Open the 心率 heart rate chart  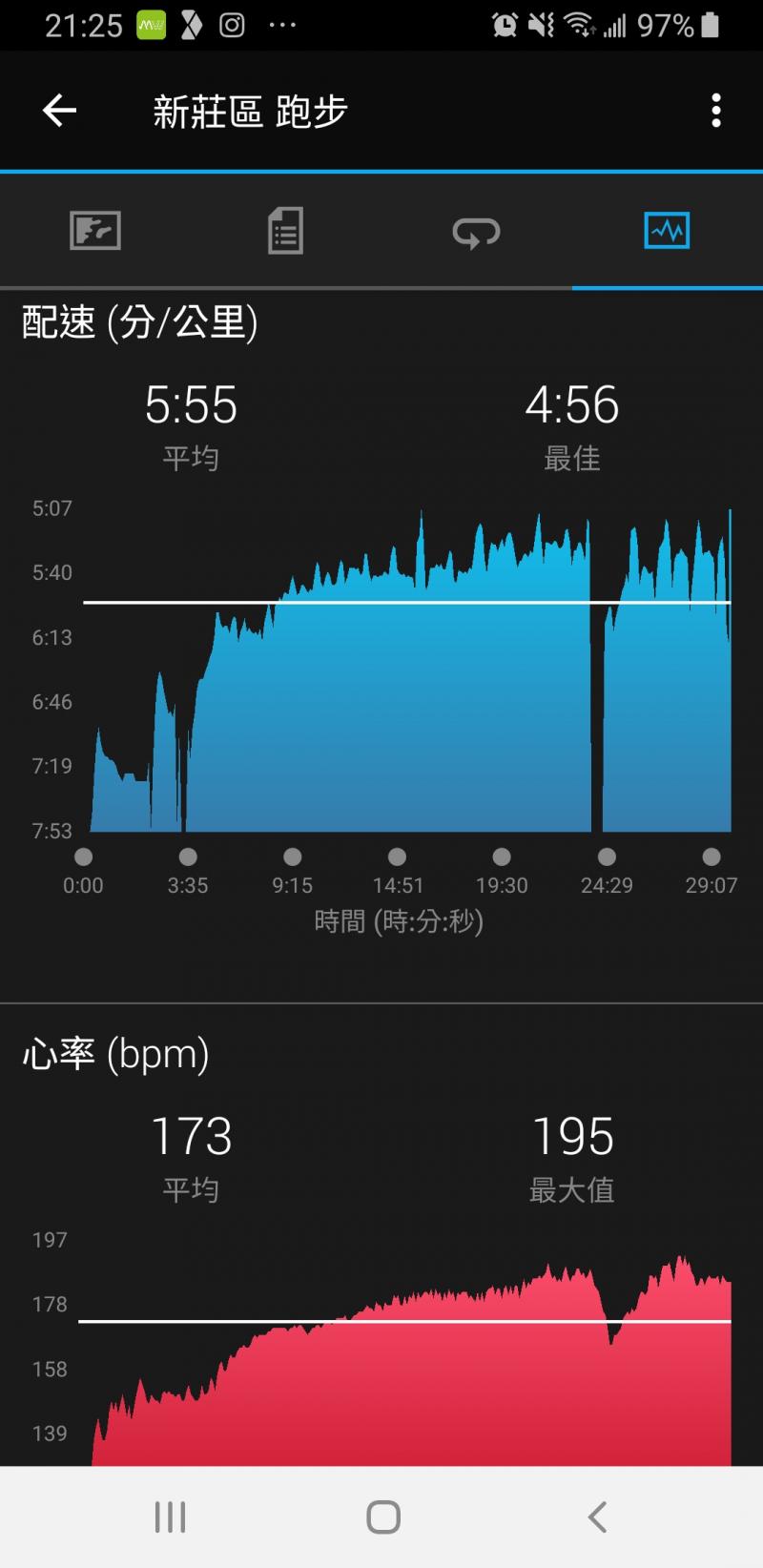tap(410, 1354)
